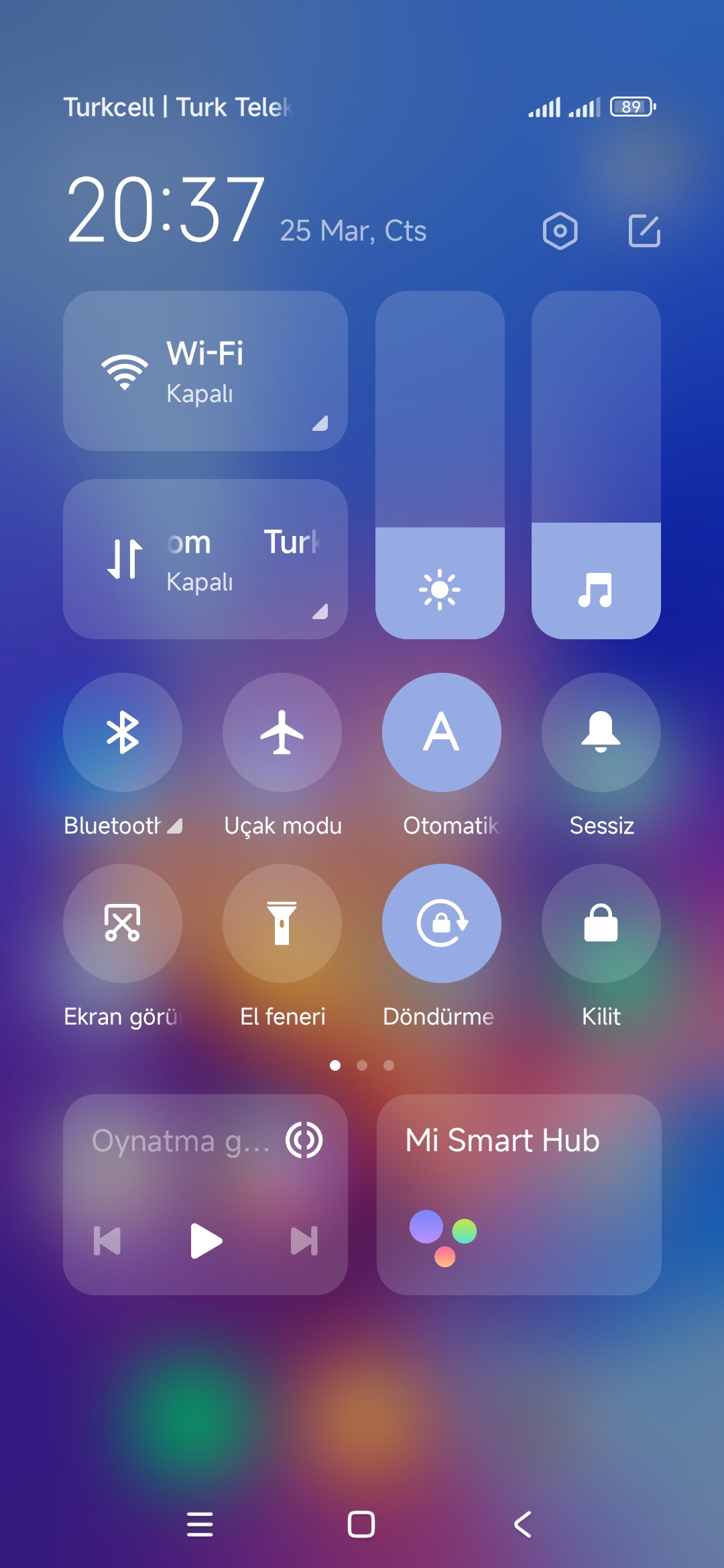Viewport: 724px width, 1568px height.
Task: Toggle Bluetooth on
Action: (123, 732)
